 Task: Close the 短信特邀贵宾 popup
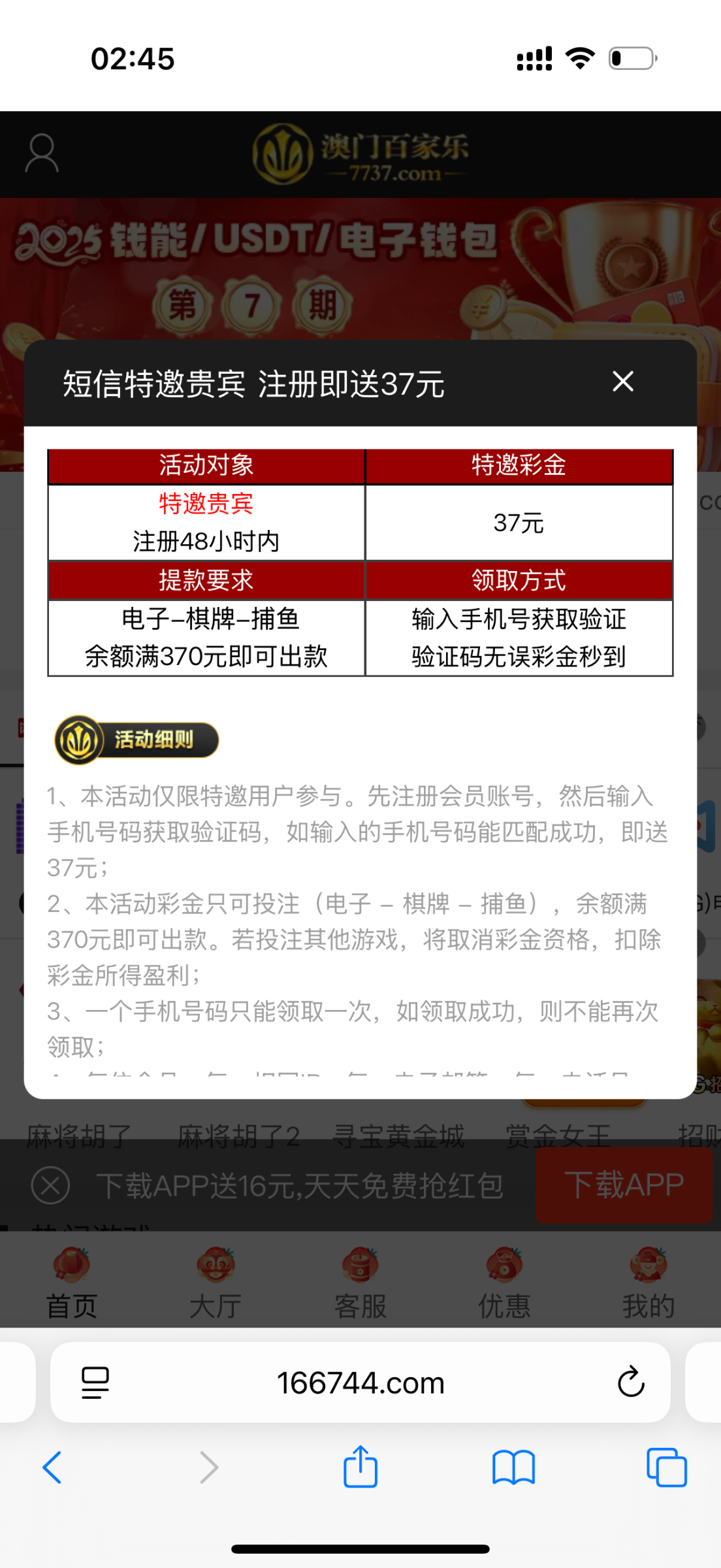pyautogui.click(x=622, y=382)
